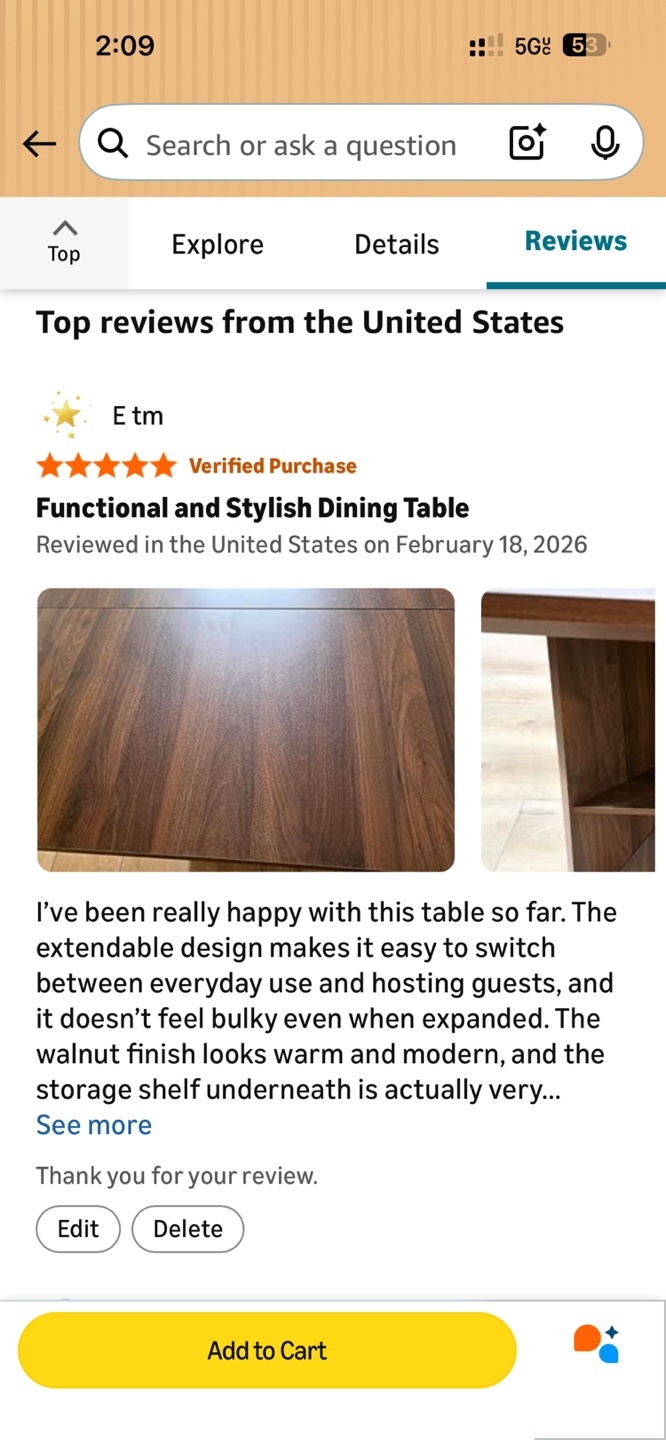Screen dimensions: 666x1440
Task: Expand the review with See more
Action: (x=94, y=1125)
